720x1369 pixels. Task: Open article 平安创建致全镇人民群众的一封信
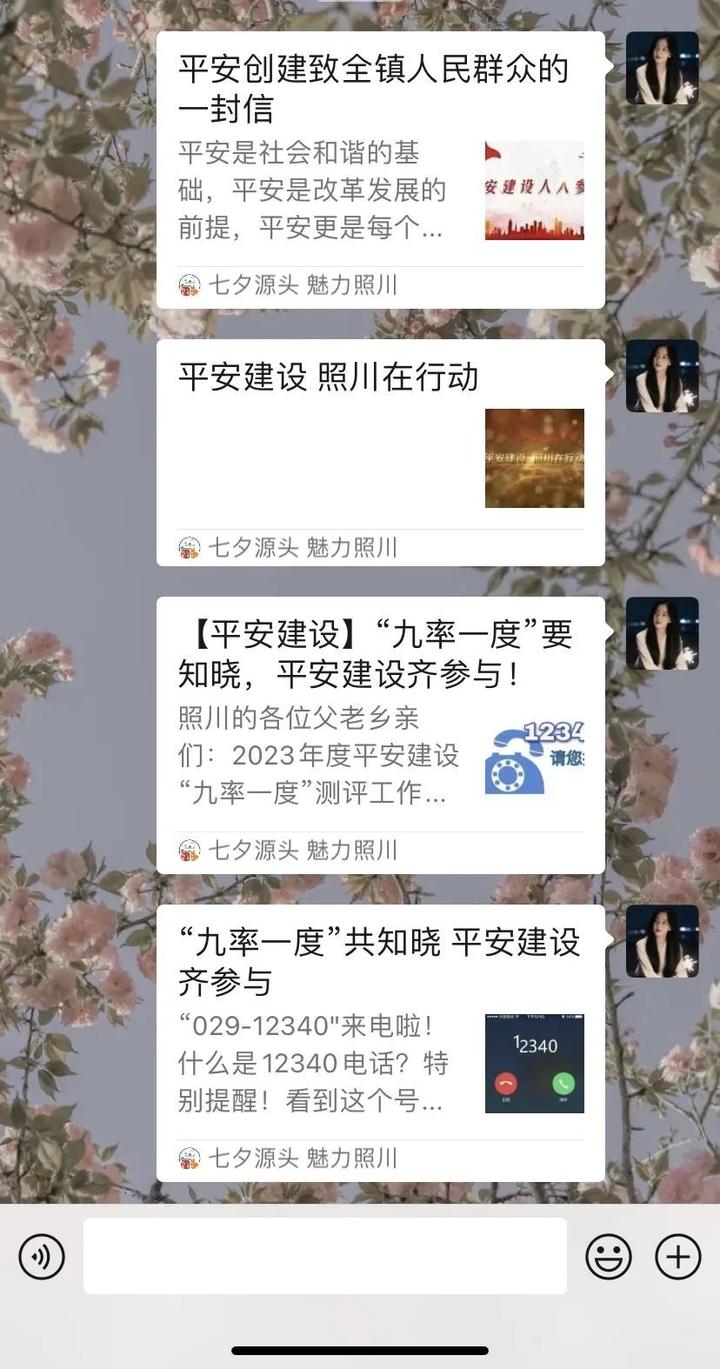[380, 170]
